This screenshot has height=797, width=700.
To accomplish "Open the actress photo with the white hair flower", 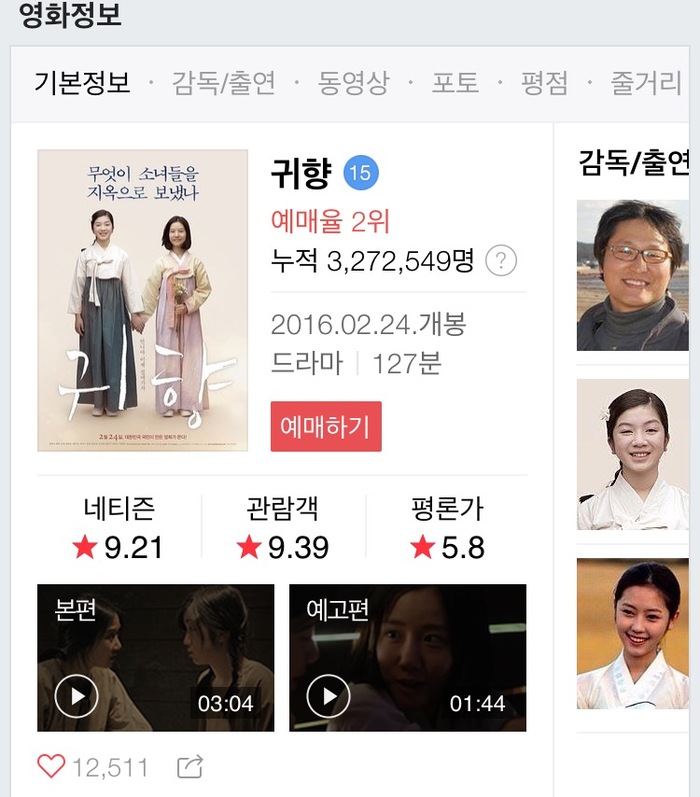I will pos(633,454).
